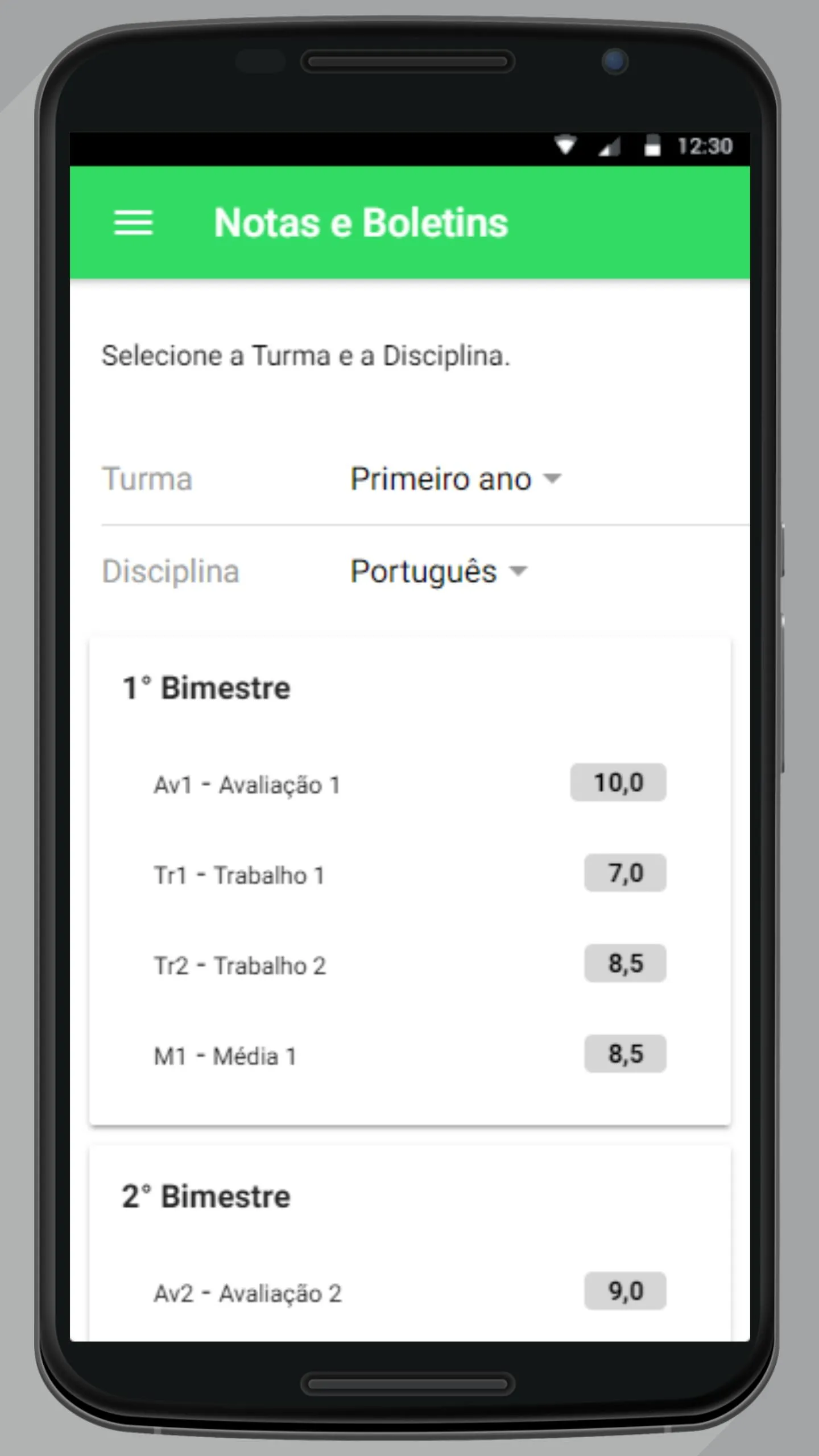Click the Av1 - Avaliação 1 row
819x1456 pixels.
tap(247, 784)
